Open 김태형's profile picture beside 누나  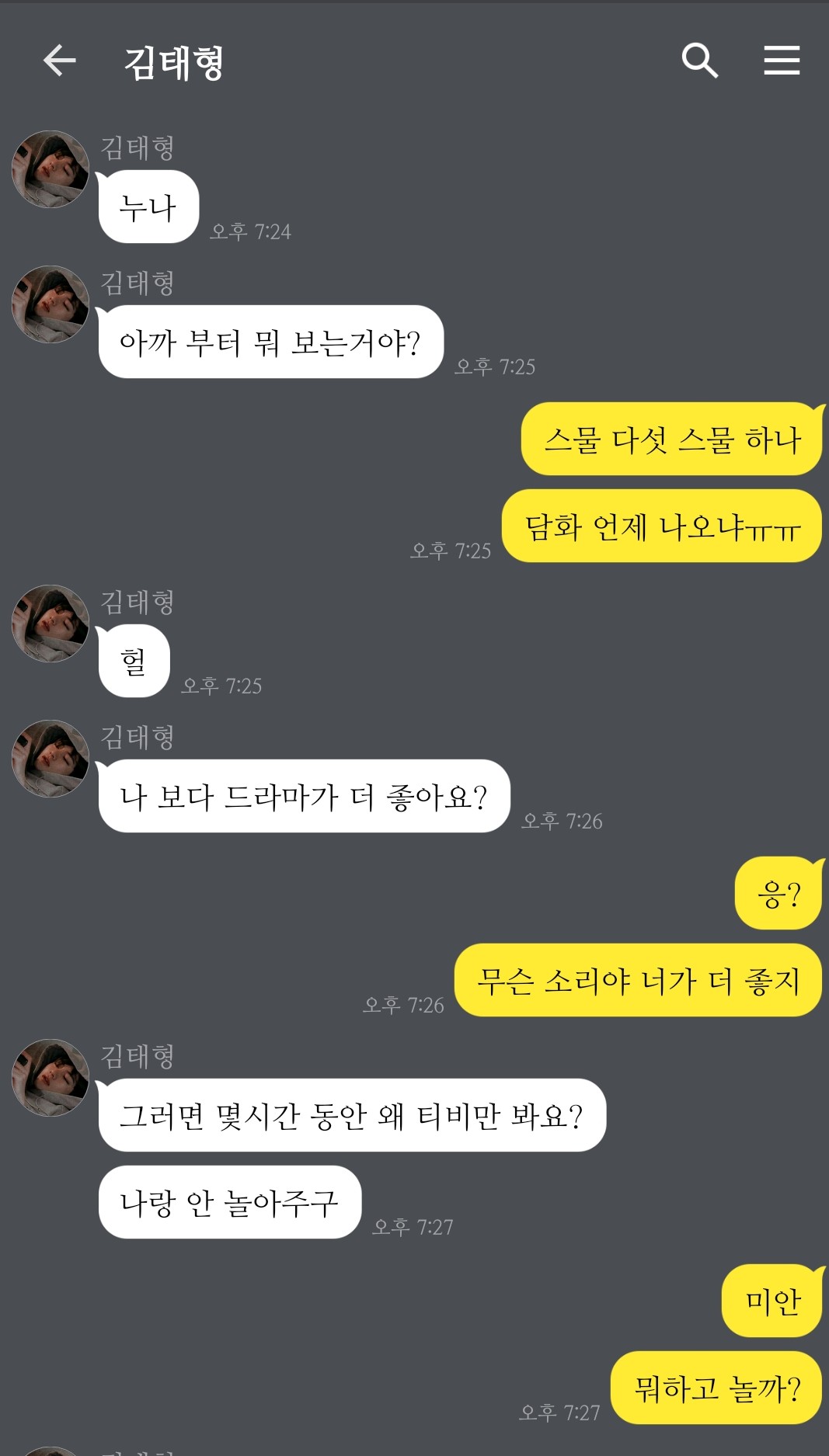pos(51,169)
